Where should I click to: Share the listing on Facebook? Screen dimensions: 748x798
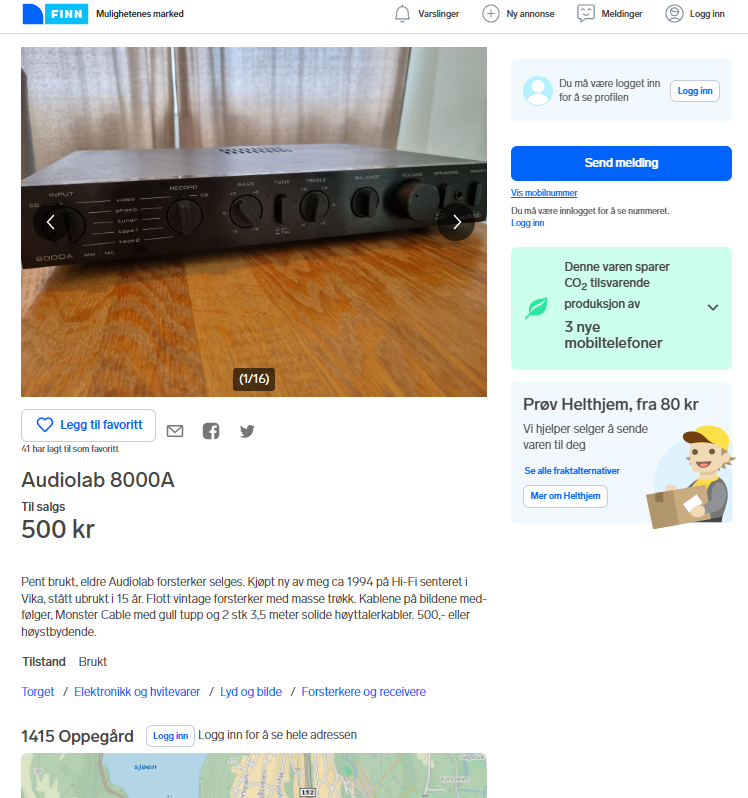[x=211, y=431]
